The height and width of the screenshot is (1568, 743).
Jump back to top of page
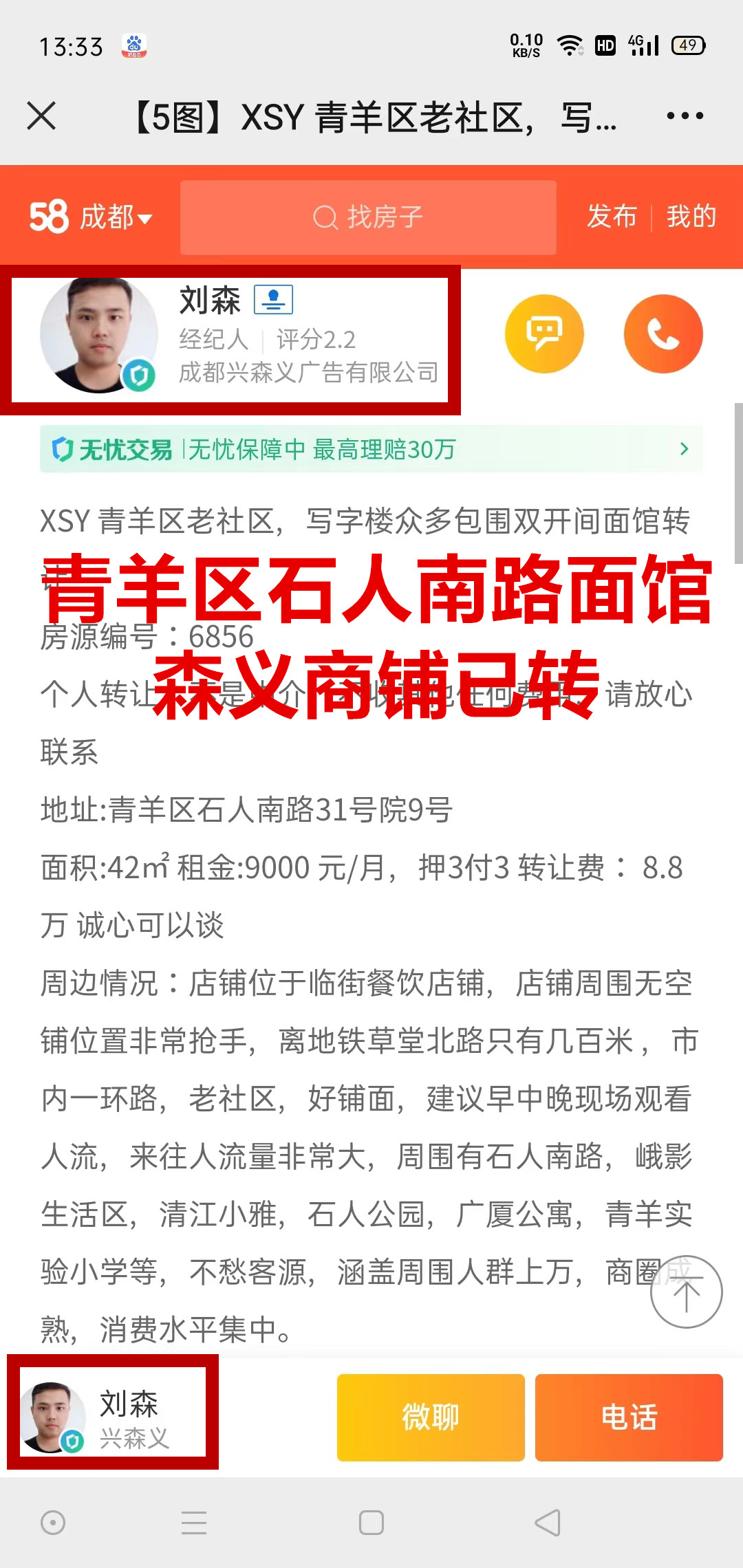point(686,1292)
